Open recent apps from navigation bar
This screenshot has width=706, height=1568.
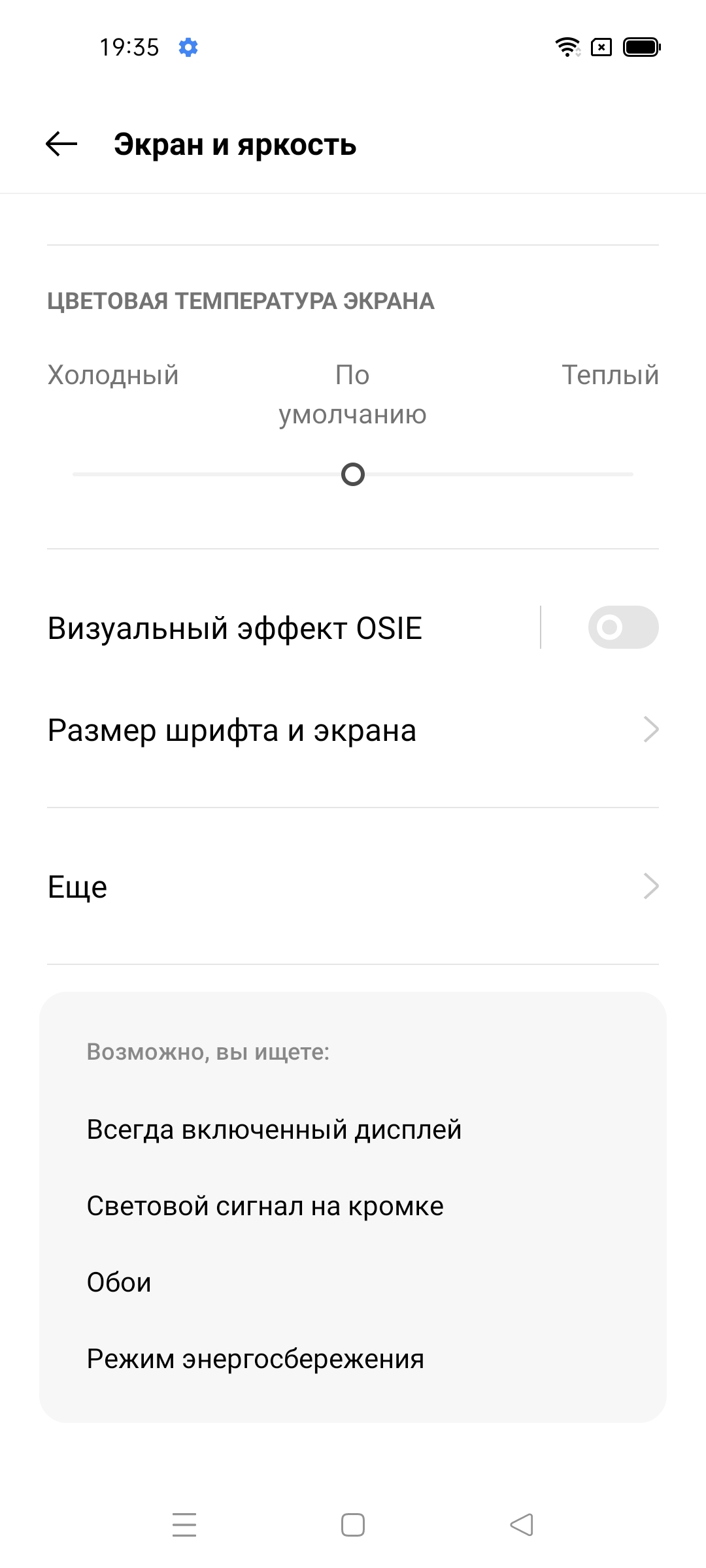point(184,1525)
